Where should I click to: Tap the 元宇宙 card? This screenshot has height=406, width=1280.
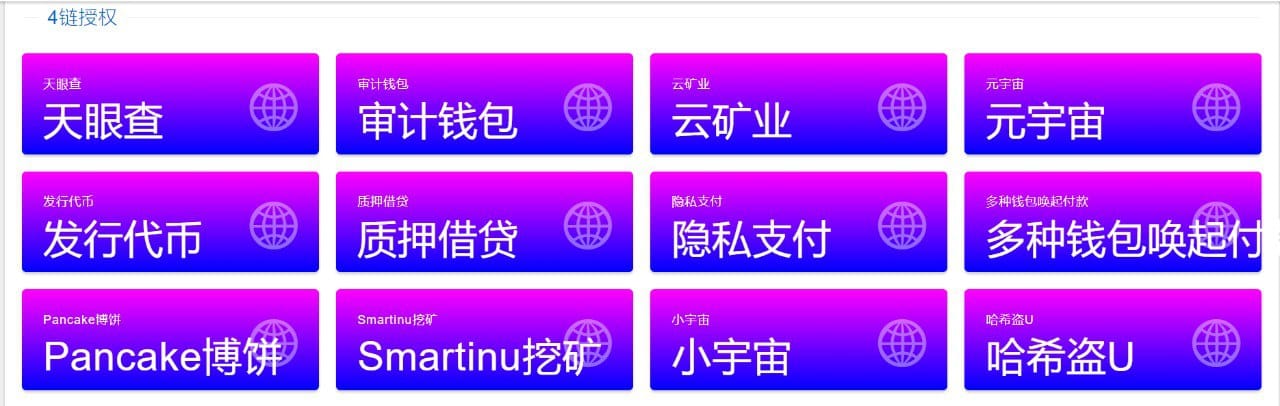[1112, 104]
